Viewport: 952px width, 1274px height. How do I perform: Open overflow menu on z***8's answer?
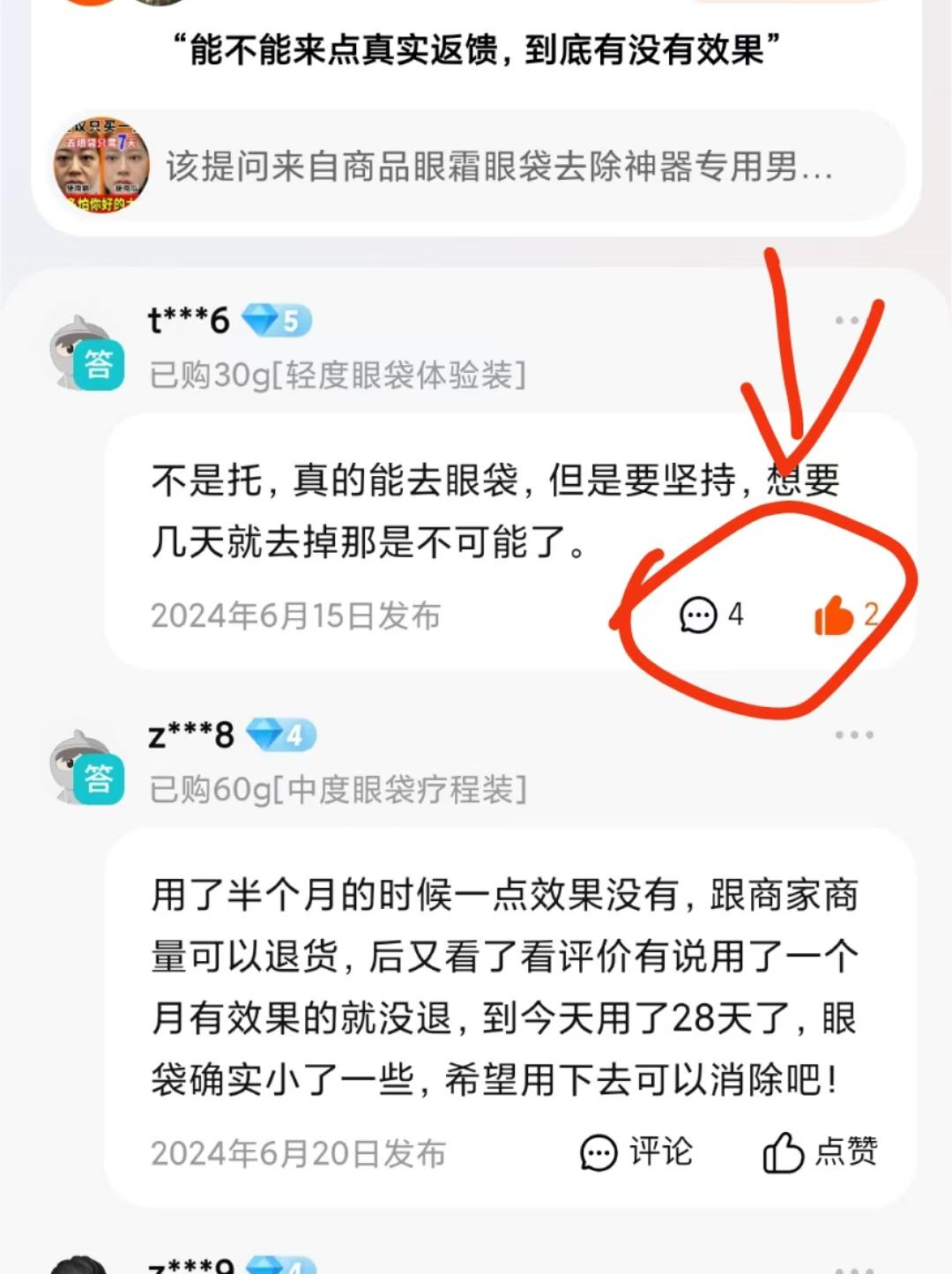coord(853,734)
